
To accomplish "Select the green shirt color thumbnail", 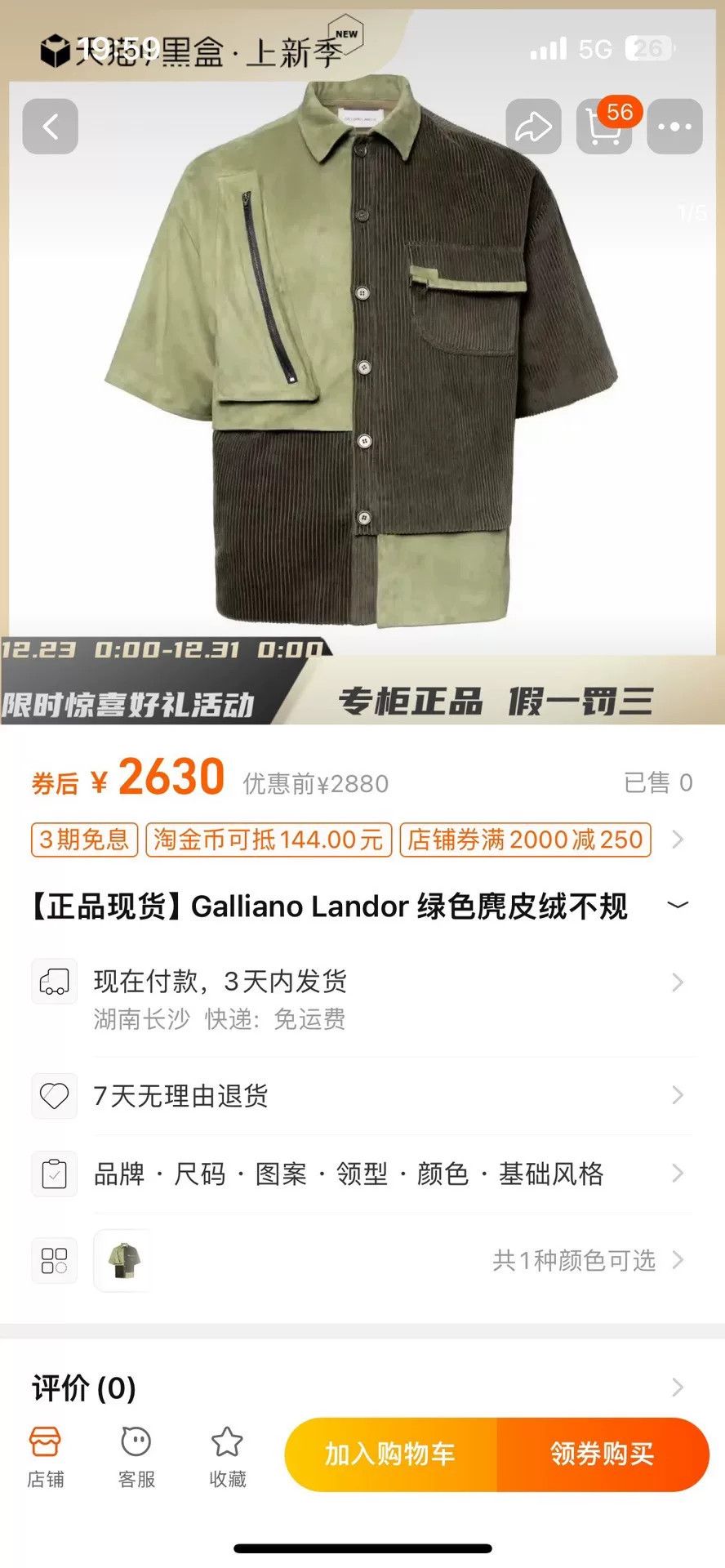I will coord(122,1260).
